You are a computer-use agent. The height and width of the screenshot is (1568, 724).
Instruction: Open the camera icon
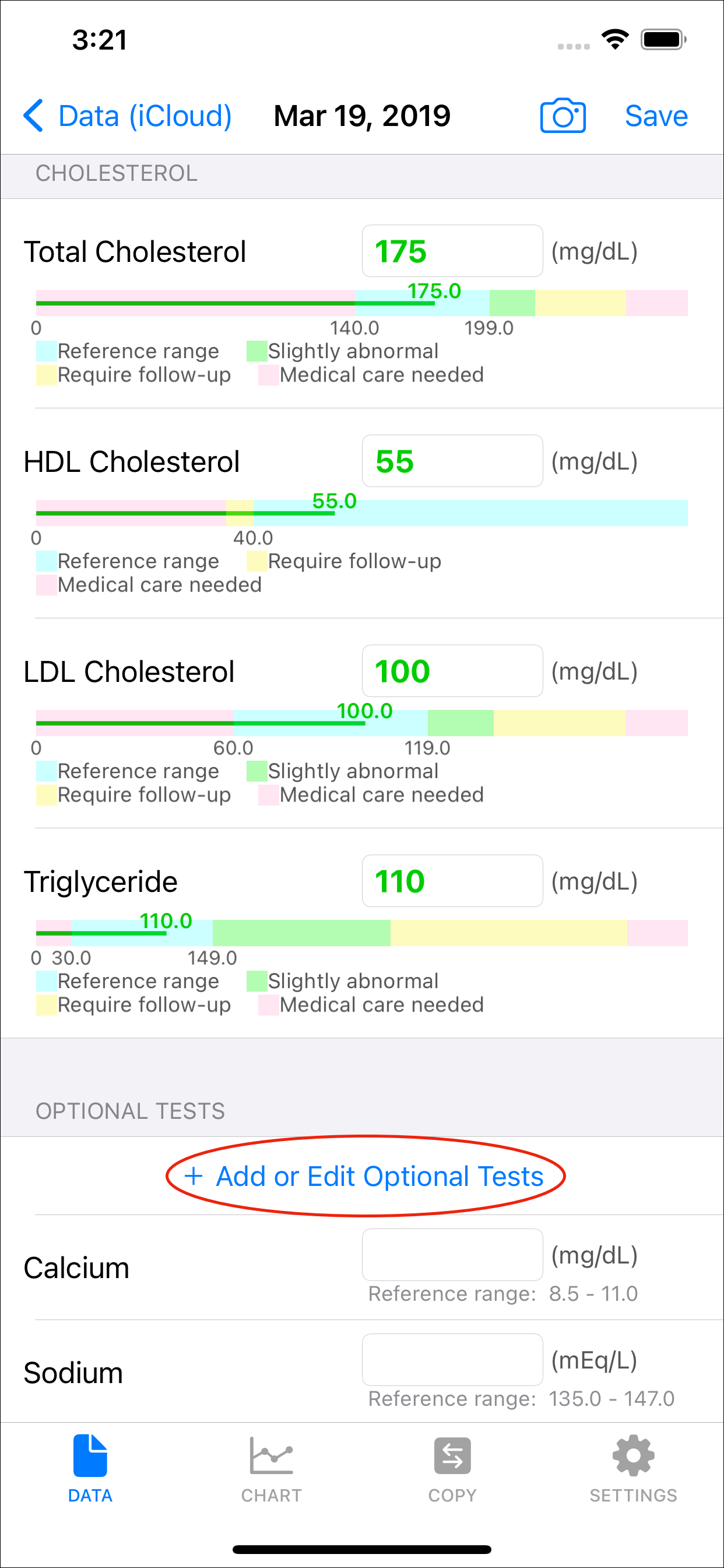click(x=563, y=116)
